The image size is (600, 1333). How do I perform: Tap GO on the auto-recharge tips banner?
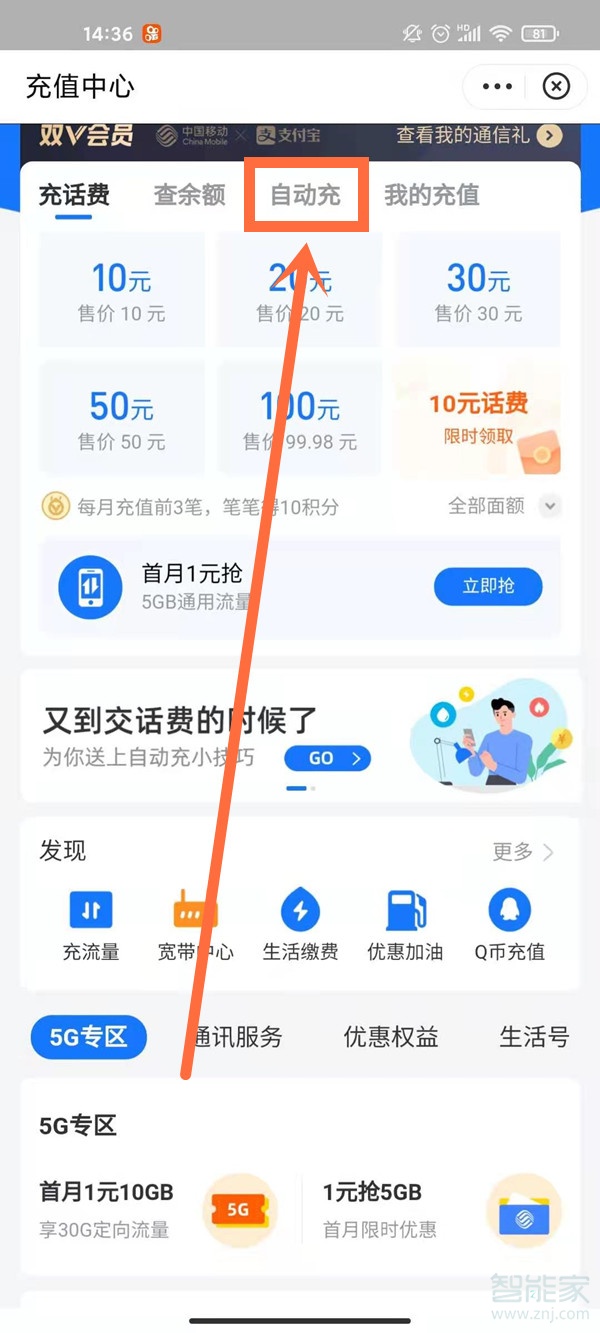(x=327, y=758)
